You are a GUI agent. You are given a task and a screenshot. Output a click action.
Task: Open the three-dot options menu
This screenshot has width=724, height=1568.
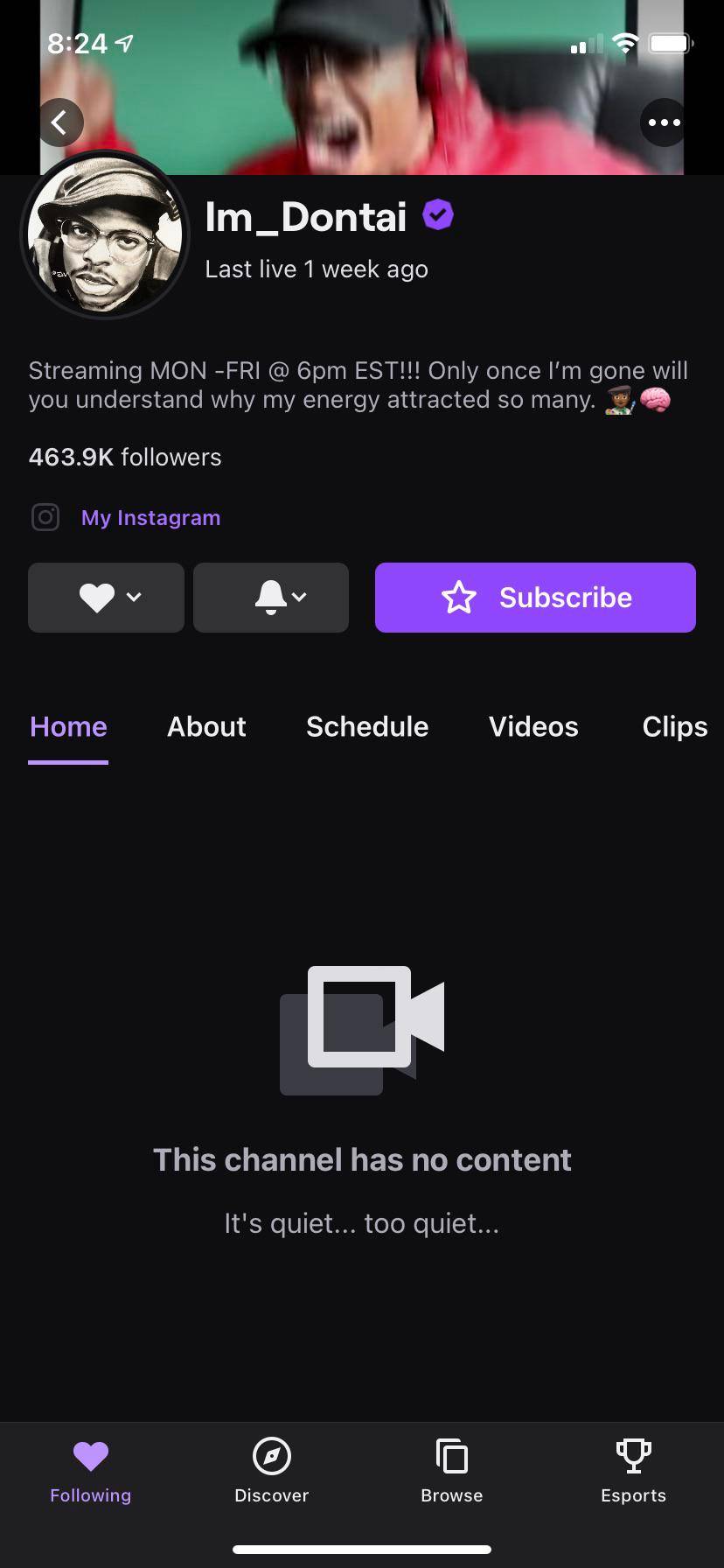click(x=664, y=122)
